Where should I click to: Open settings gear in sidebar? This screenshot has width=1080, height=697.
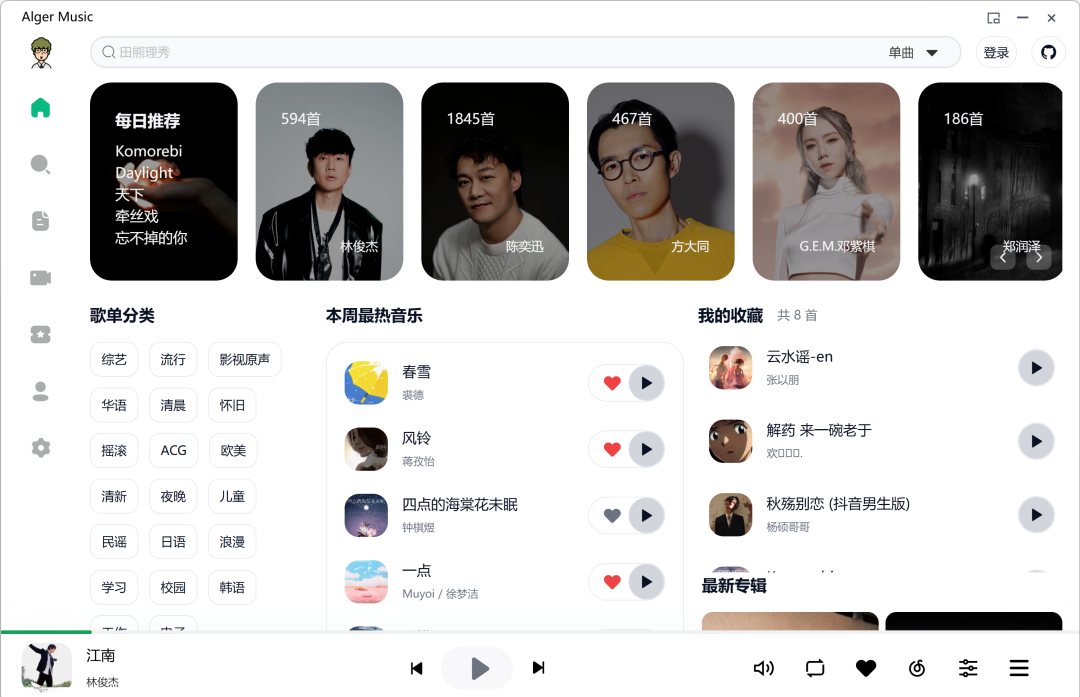[40, 448]
